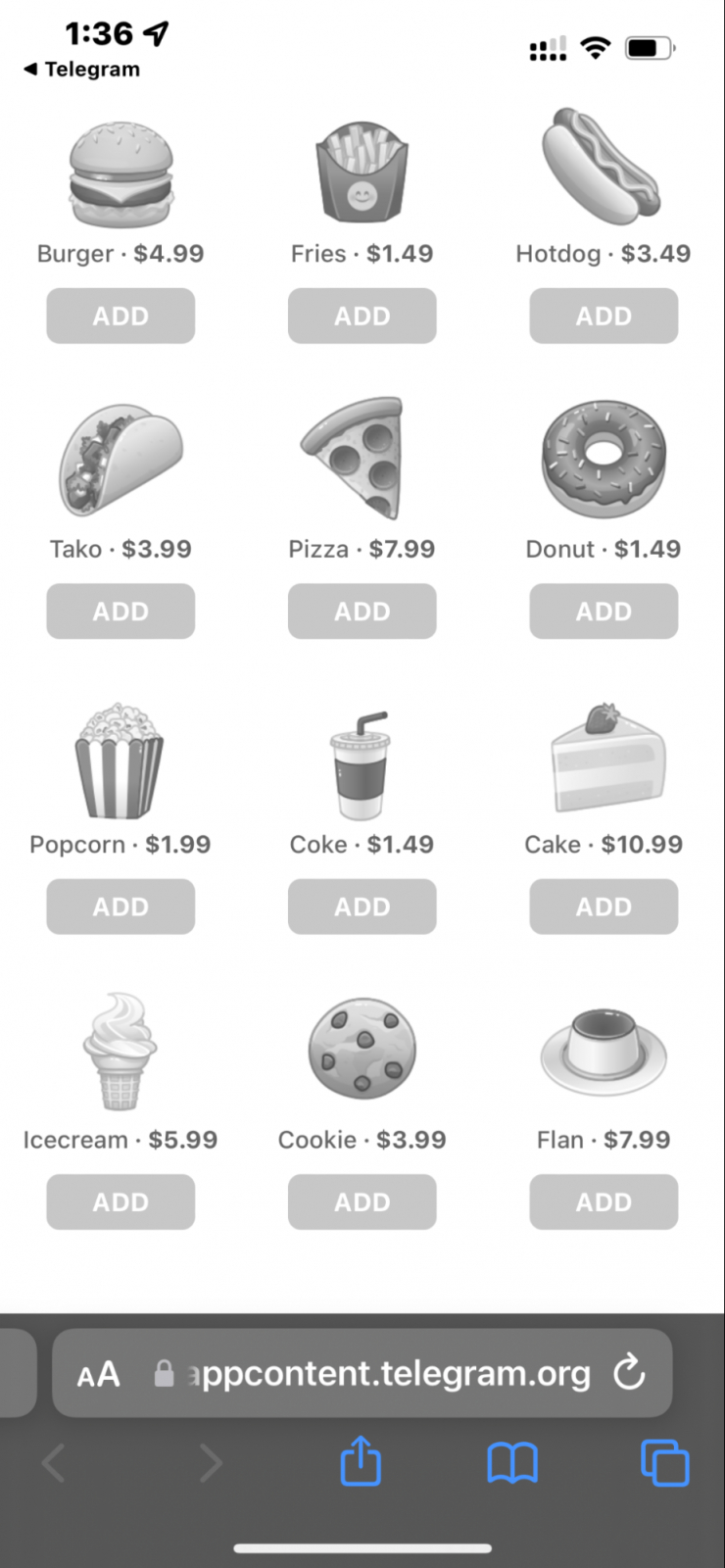Add Pizza to the order

pyautogui.click(x=362, y=611)
